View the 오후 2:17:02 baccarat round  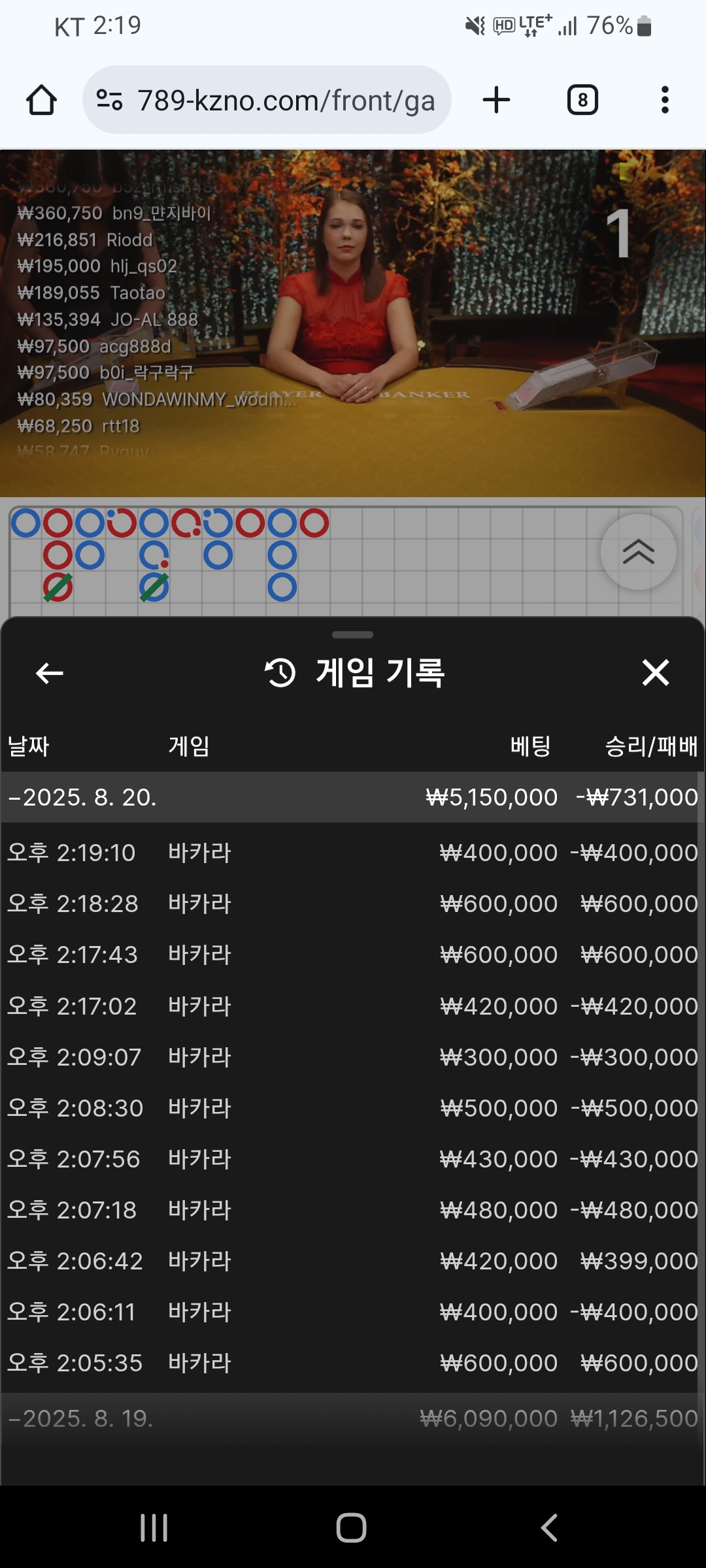(x=352, y=1006)
